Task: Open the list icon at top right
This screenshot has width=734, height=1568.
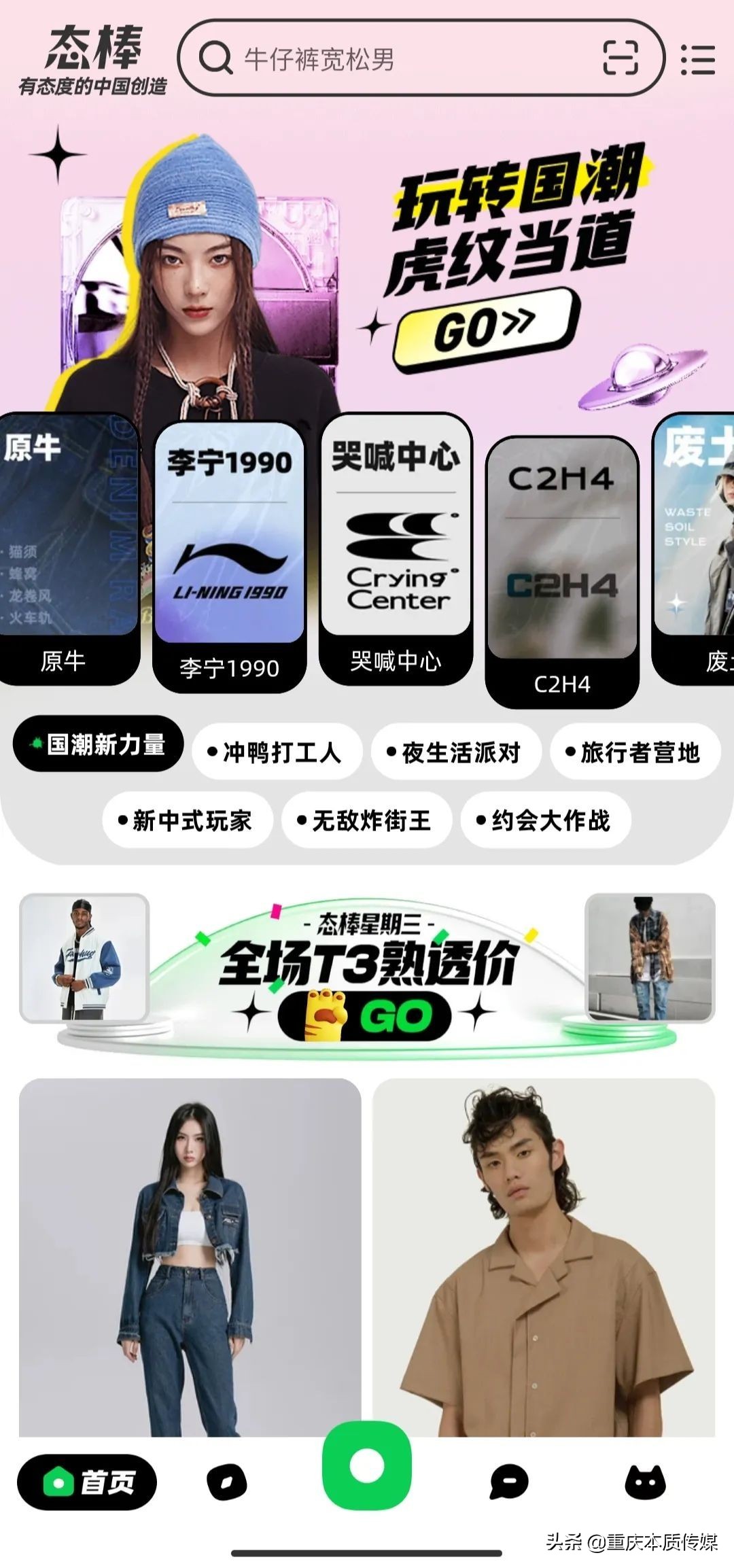Action: coord(699,60)
